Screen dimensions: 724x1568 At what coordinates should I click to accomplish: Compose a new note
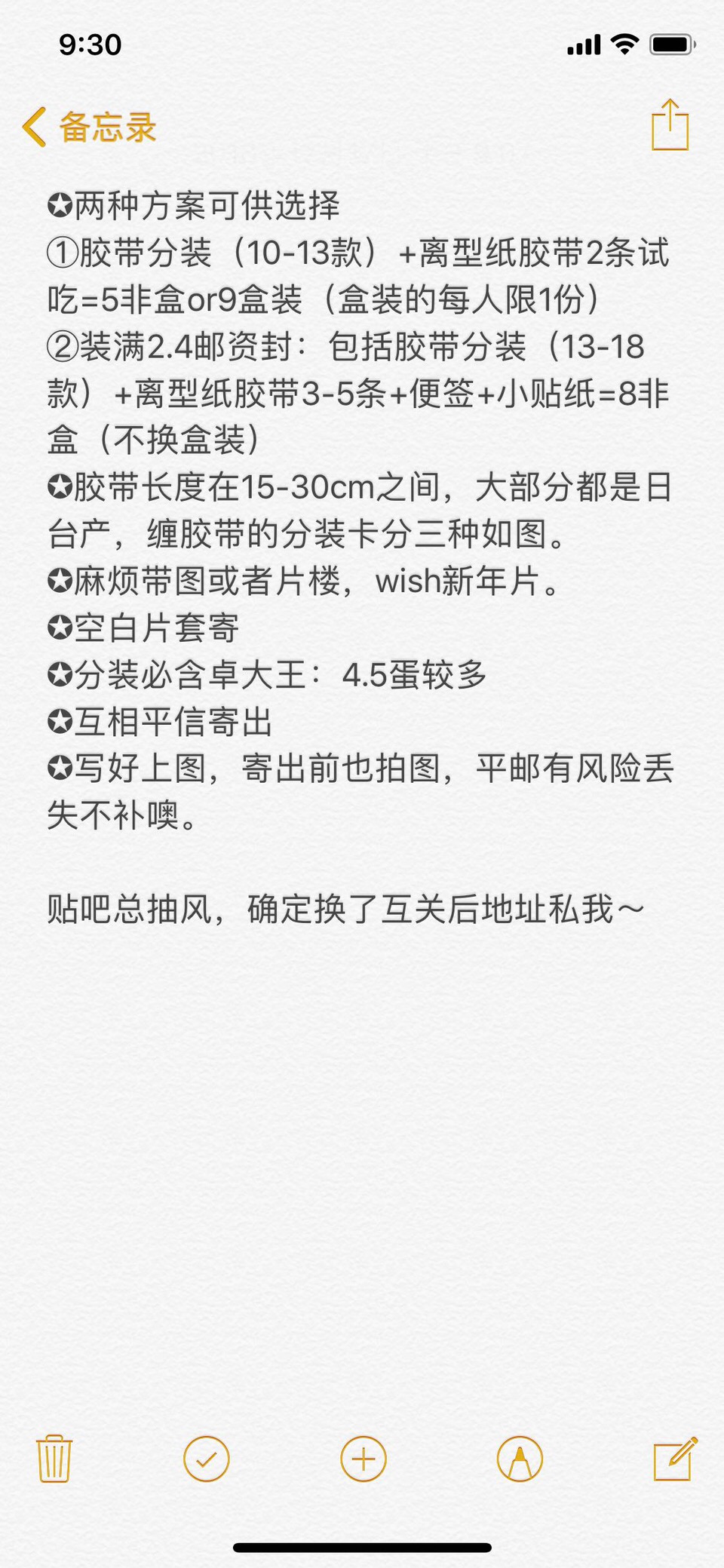(x=674, y=1459)
